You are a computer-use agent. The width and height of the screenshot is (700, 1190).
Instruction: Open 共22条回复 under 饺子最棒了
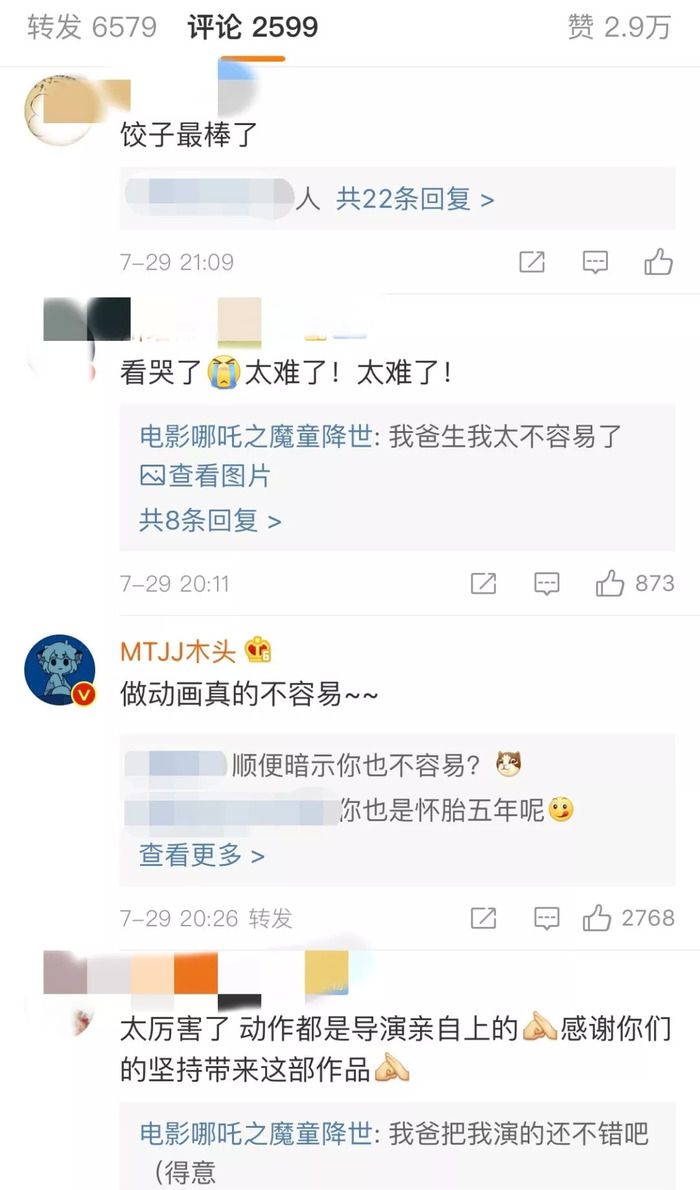pyautogui.click(x=415, y=199)
